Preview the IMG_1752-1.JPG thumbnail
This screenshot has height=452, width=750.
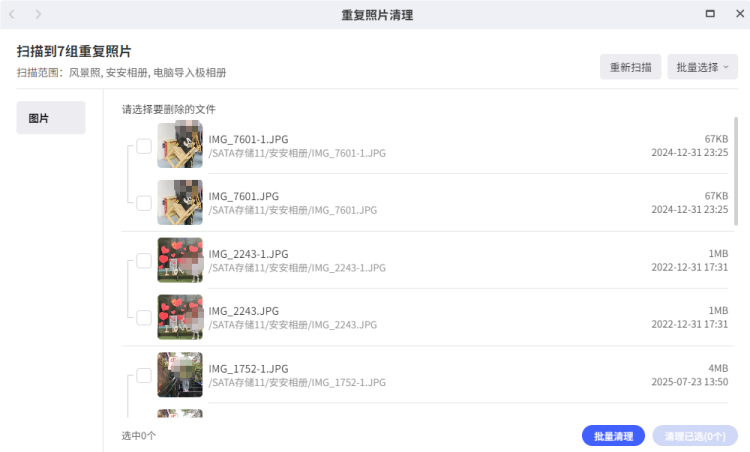[x=180, y=375]
